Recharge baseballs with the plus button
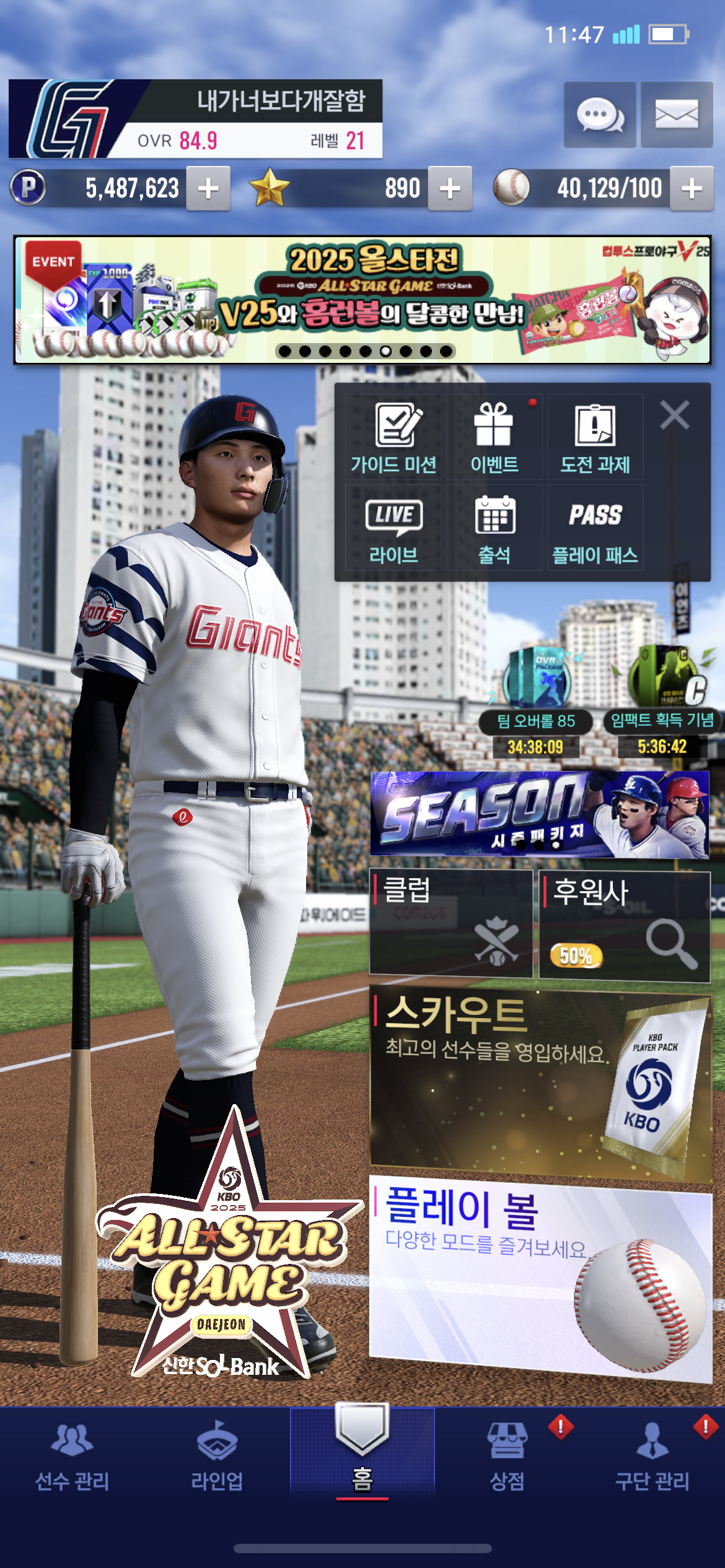This screenshot has width=725, height=1568. click(x=692, y=188)
